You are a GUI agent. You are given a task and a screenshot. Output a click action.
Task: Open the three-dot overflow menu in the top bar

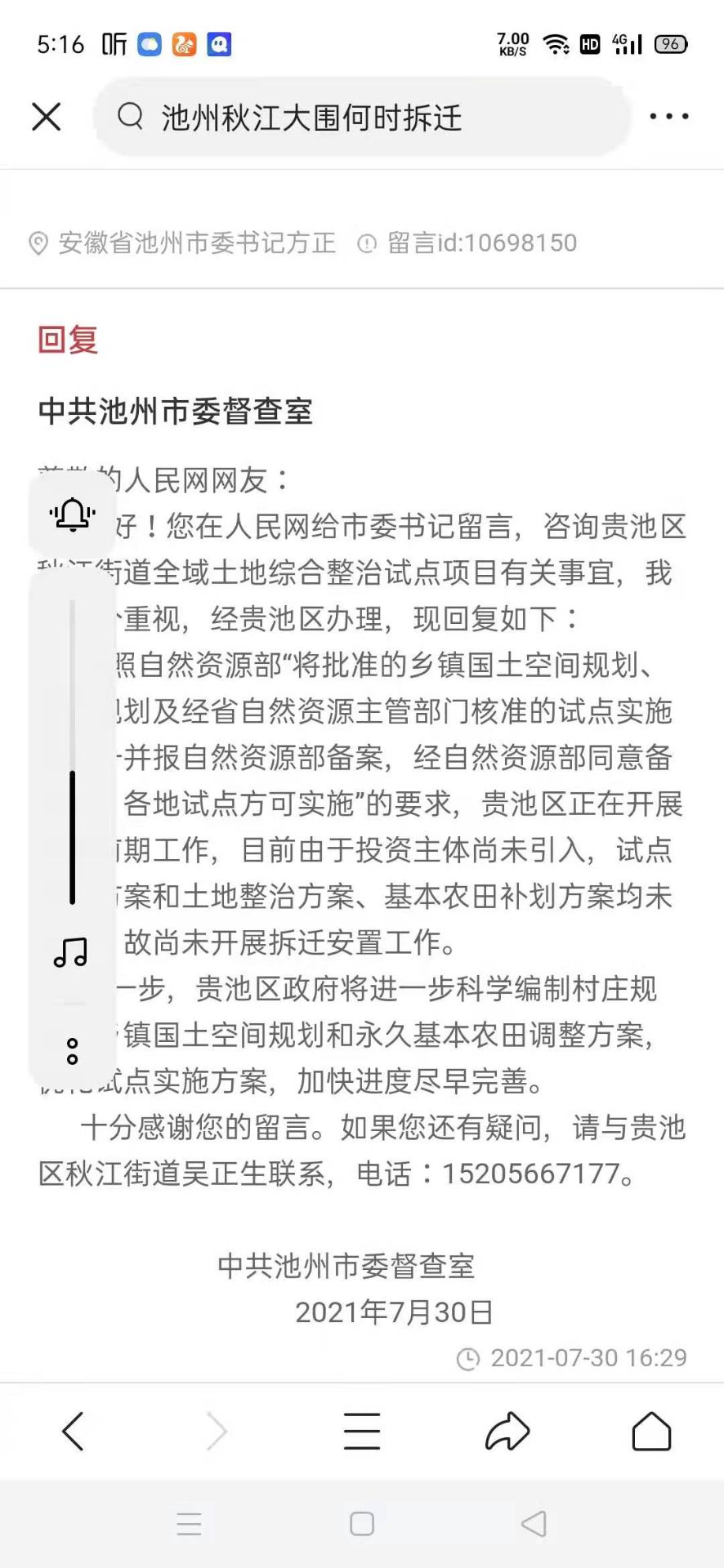[x=668, y=117]
